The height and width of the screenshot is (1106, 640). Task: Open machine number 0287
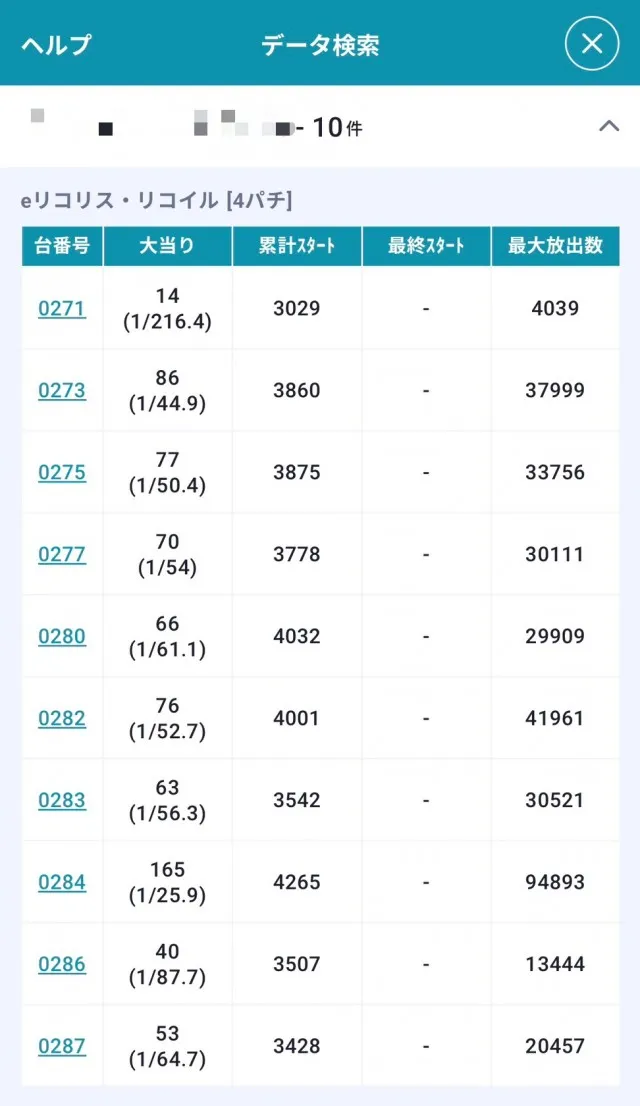pyautogui.click(x=62, y=1045)
